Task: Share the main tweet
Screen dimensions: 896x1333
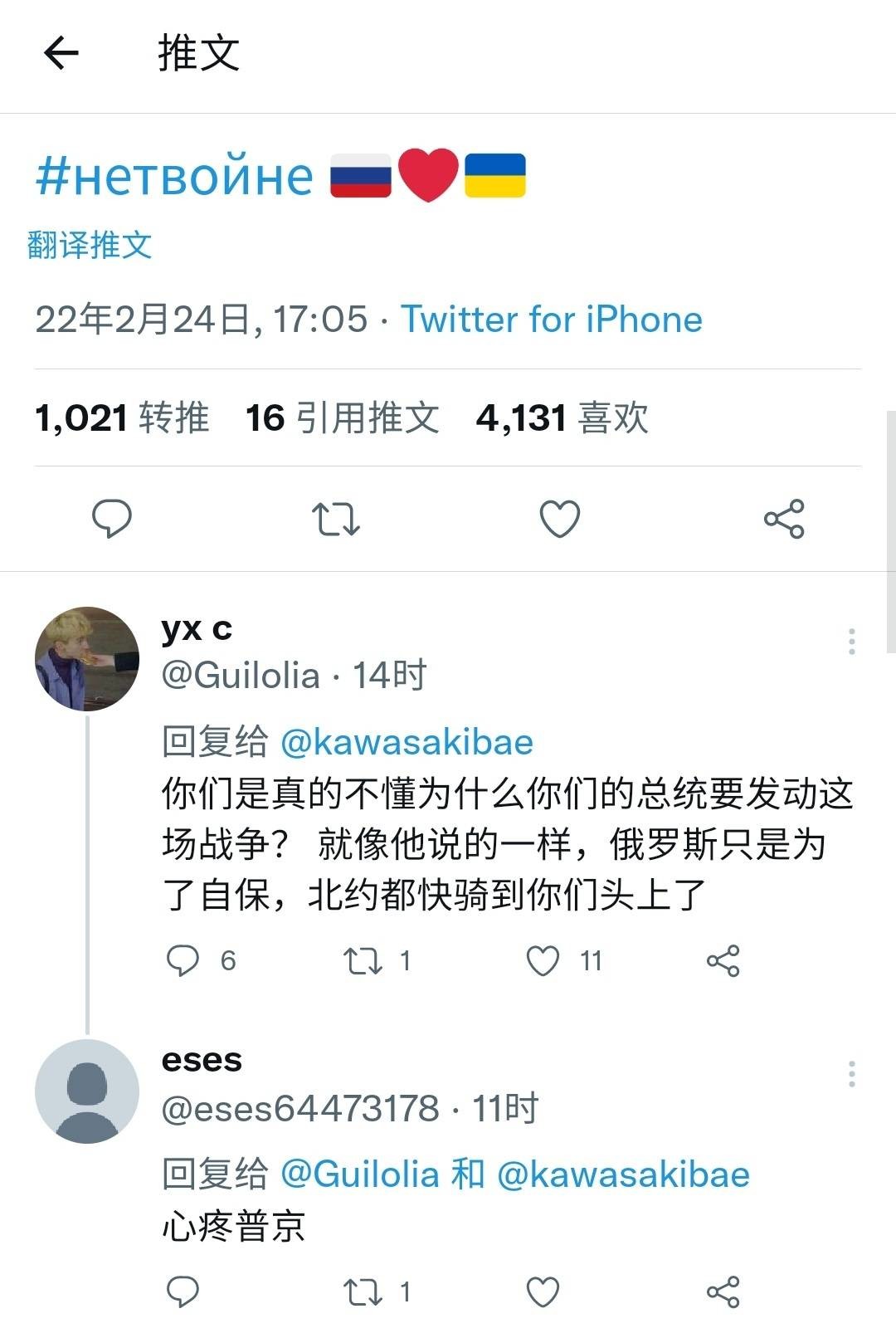Action: 784,519
